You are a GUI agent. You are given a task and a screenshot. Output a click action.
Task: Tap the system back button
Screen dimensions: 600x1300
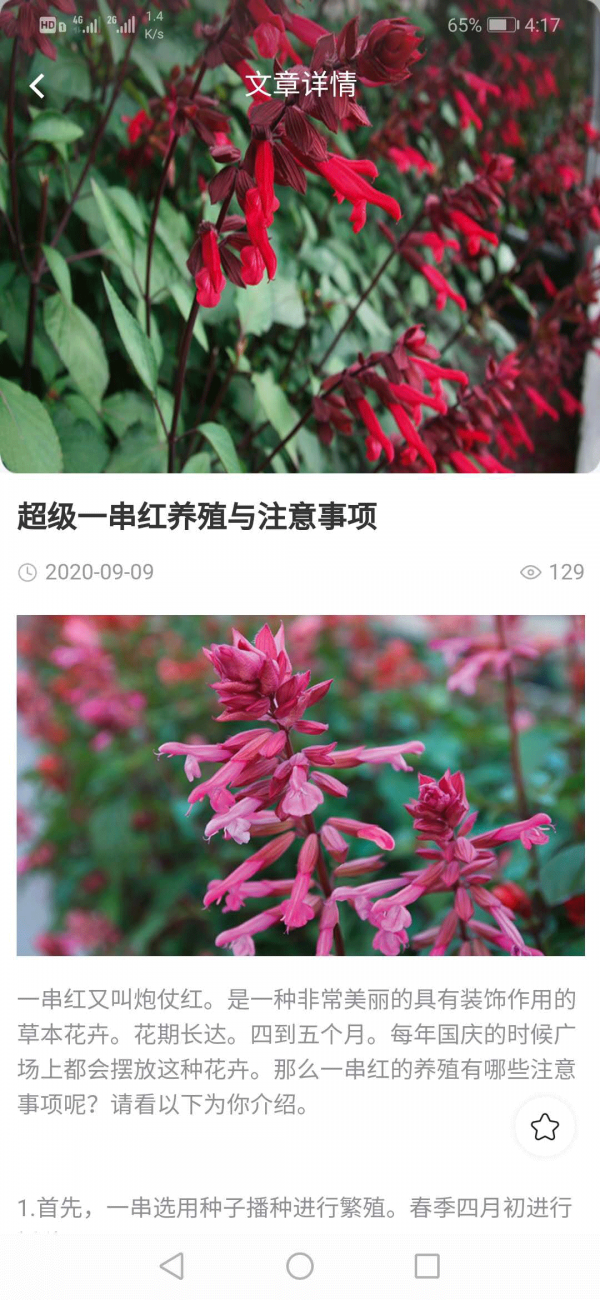172,1266
